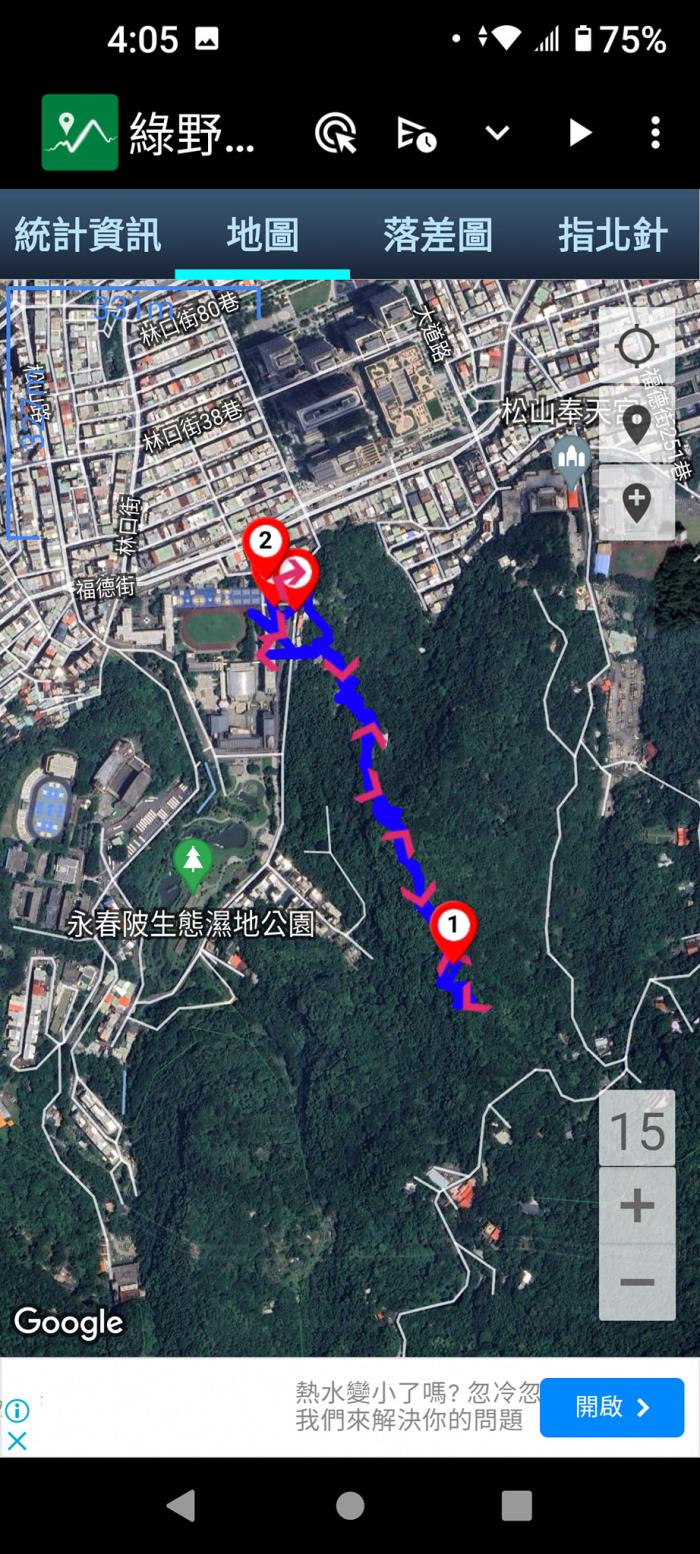
Task: Dismiss the ad banner
Action: (x=17, y=1441)
